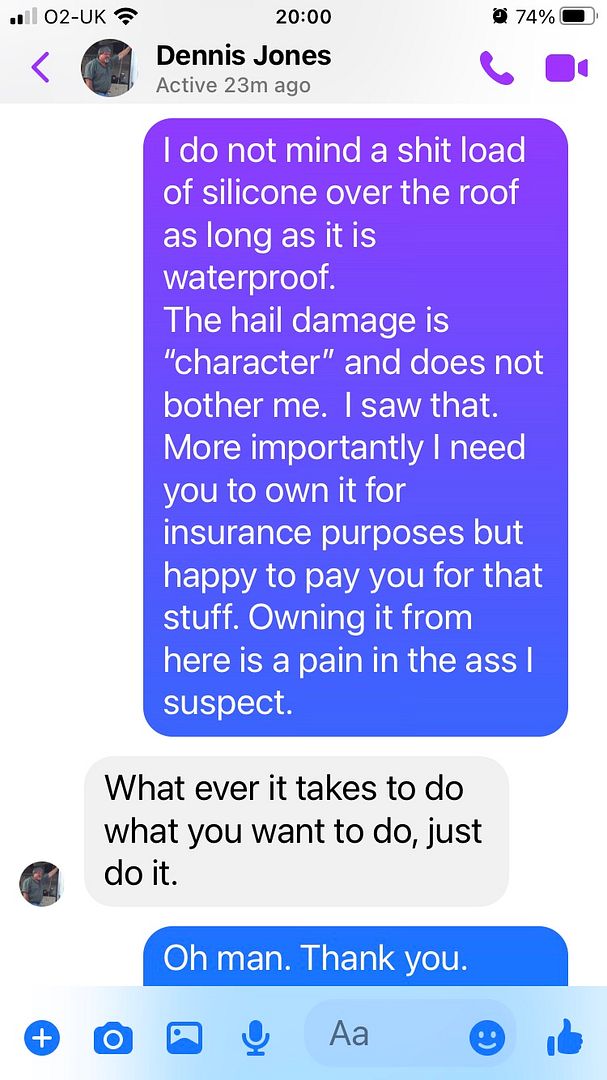This screenshot has width=607, height=1080.
Task: Record a voice message with the microphone
Action: coord(255,1037)
